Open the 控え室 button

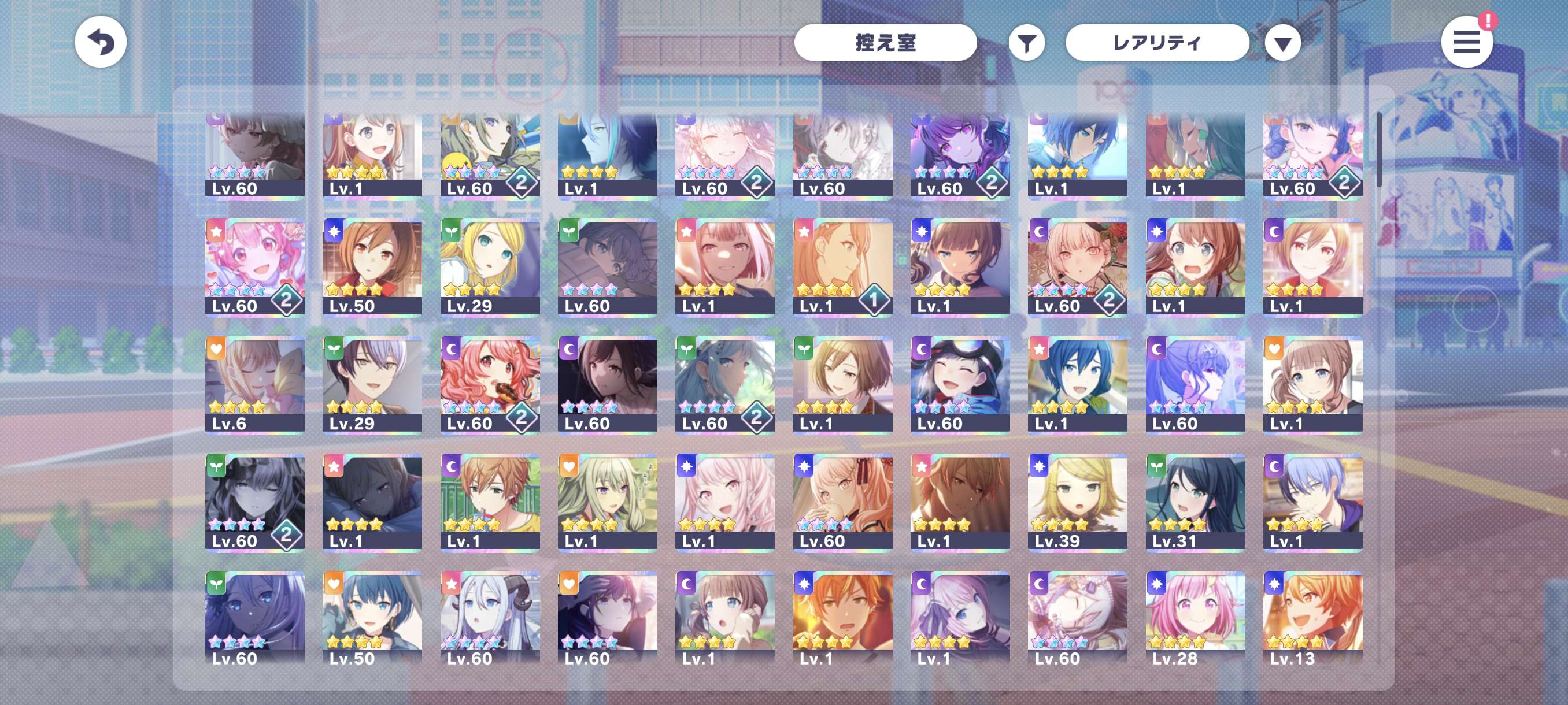885,43
